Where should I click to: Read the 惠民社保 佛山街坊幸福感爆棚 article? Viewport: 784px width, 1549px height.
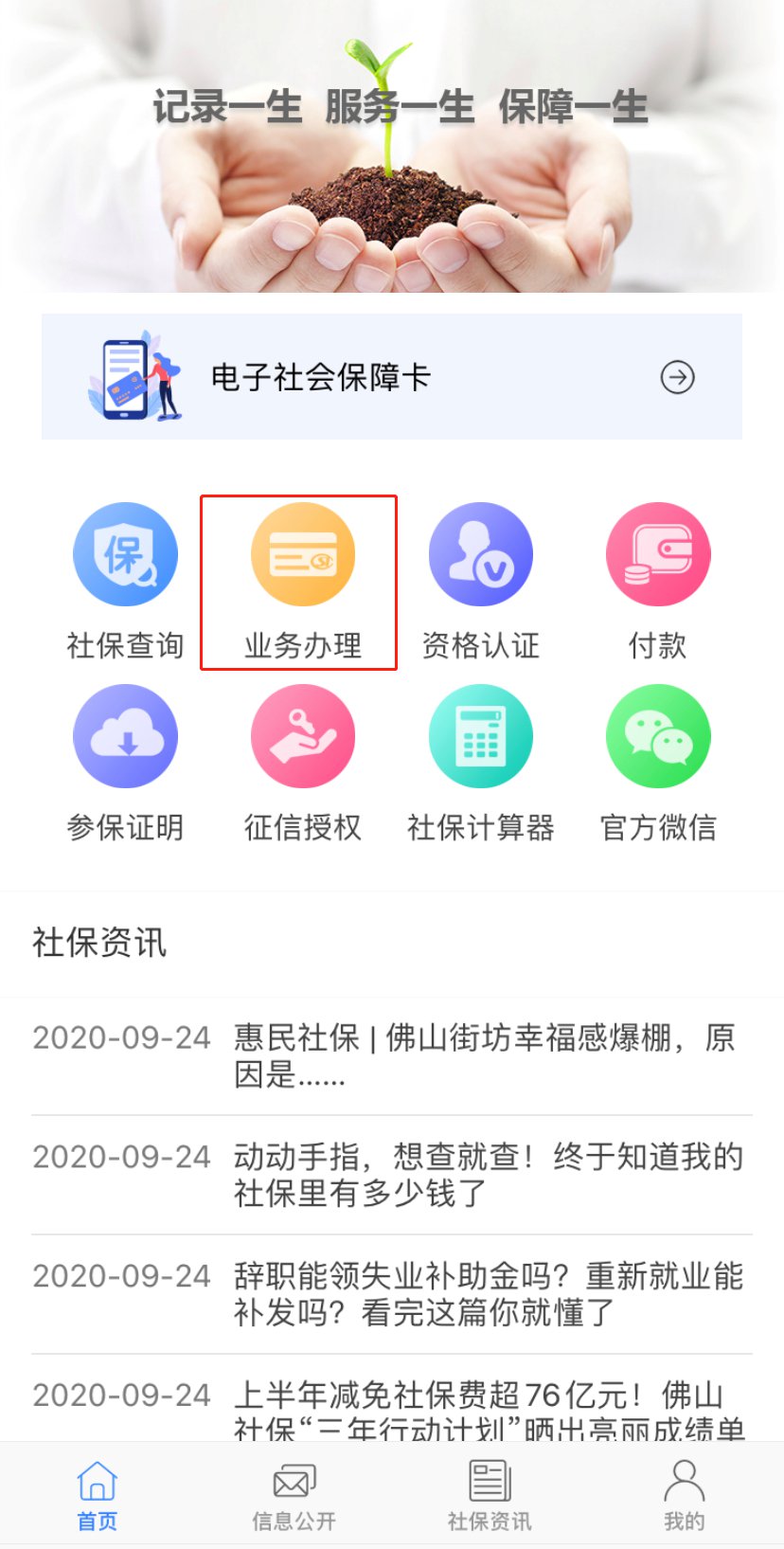(x=483, y=1055)
